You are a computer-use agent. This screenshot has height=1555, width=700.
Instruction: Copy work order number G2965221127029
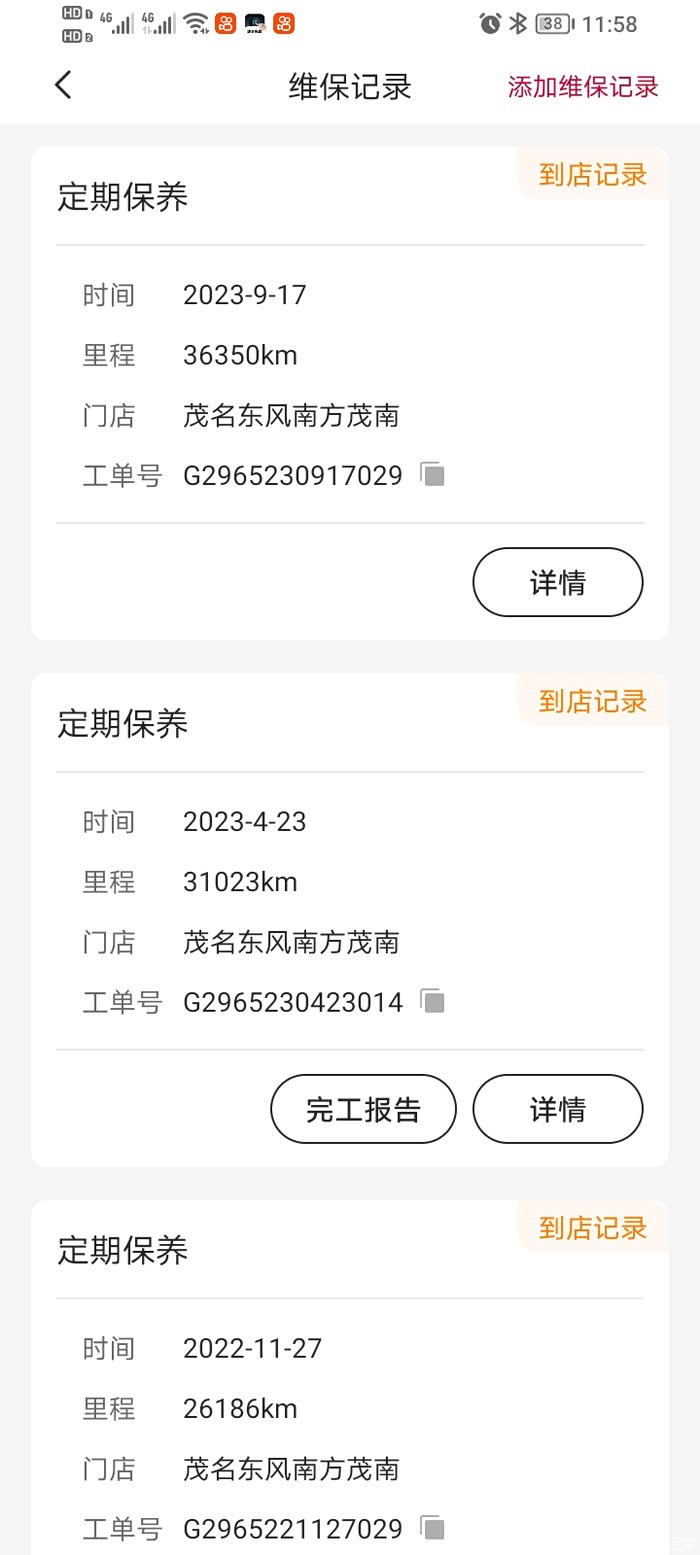click(x=432, y=1528)
